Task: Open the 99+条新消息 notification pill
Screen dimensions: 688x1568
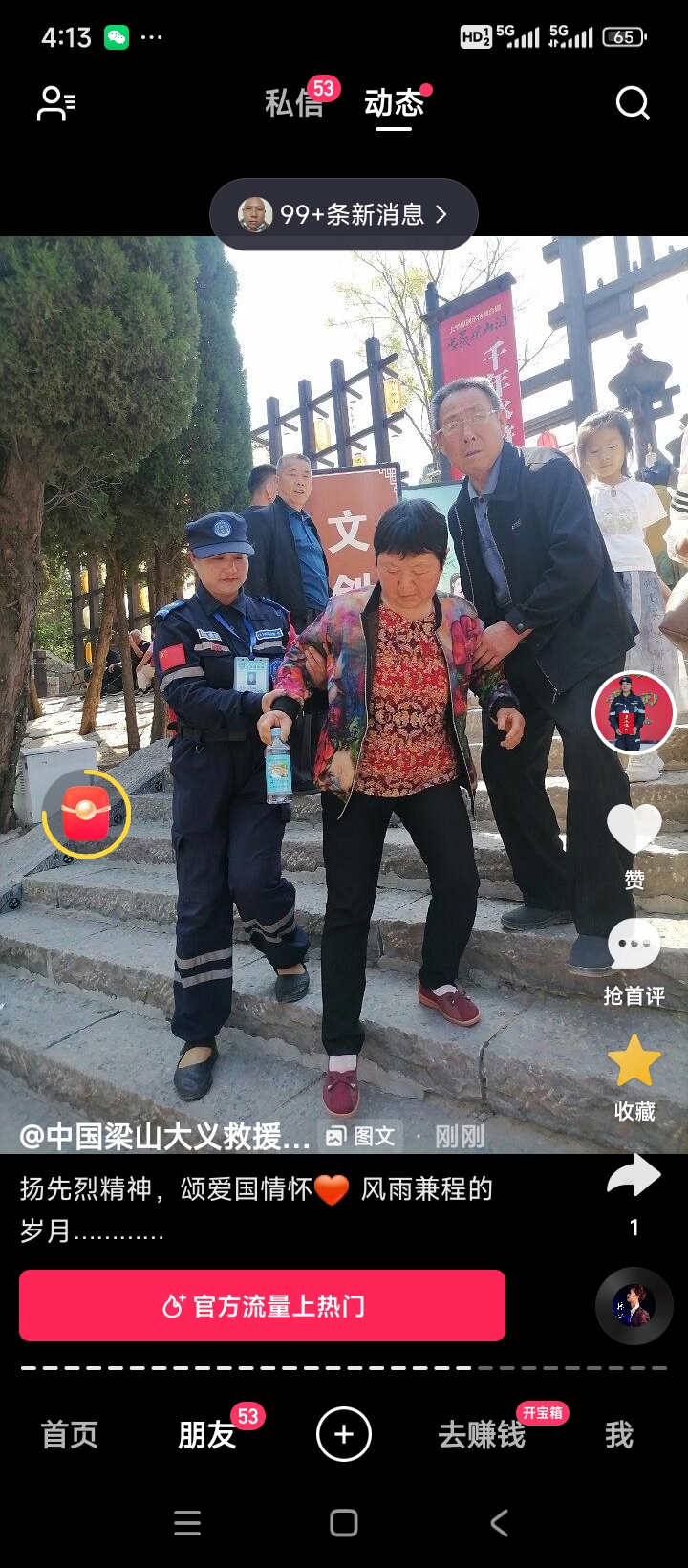Action: click(344, 214)
